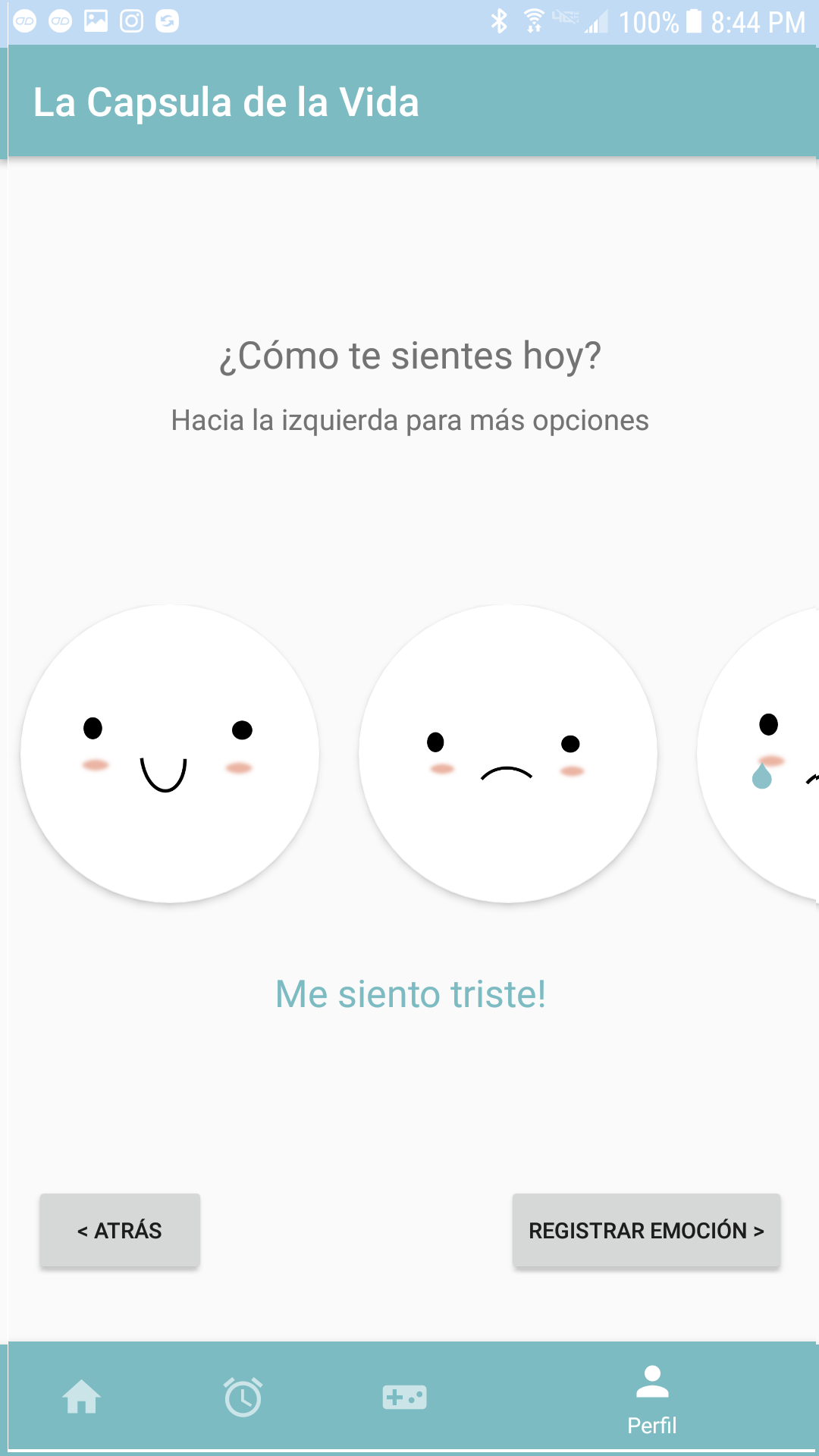The height and width of the screenshot is (1456, 819).
Task: Switch to the Perfil tab
Action: tap(652, 1400)
